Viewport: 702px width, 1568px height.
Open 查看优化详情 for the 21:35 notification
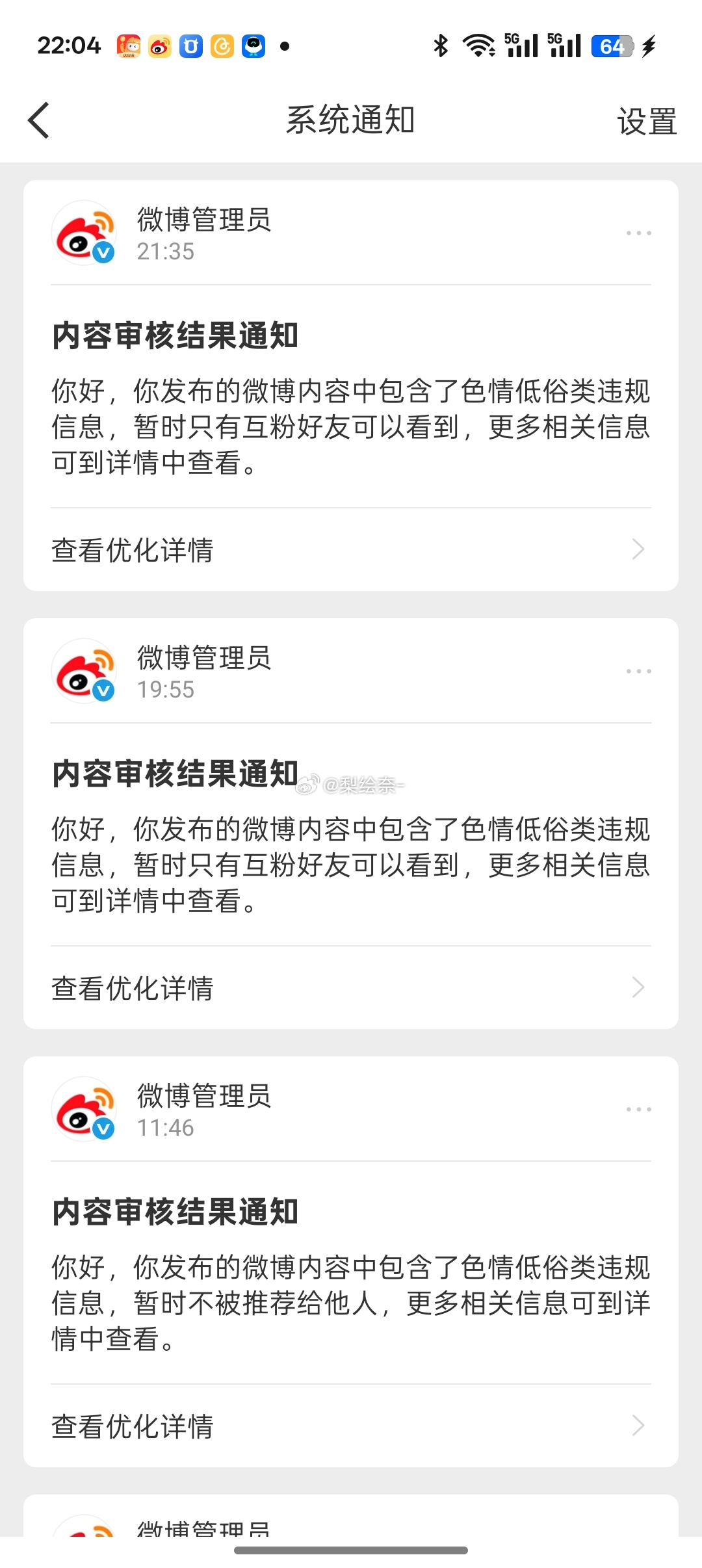(x=351, y=550)
